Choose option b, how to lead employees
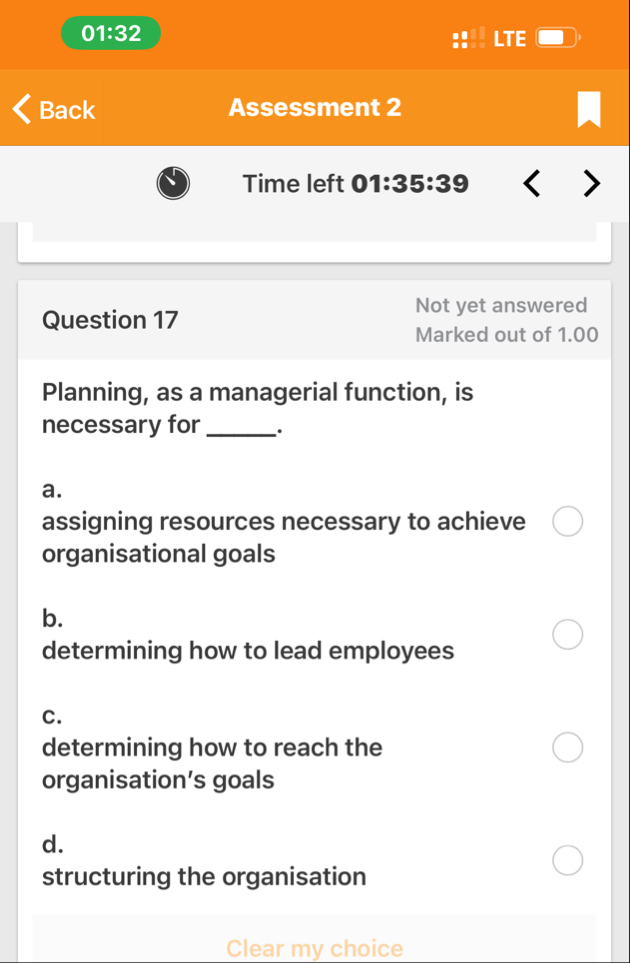The width and height of the screenshot is (630, 963). coord(567,635)
